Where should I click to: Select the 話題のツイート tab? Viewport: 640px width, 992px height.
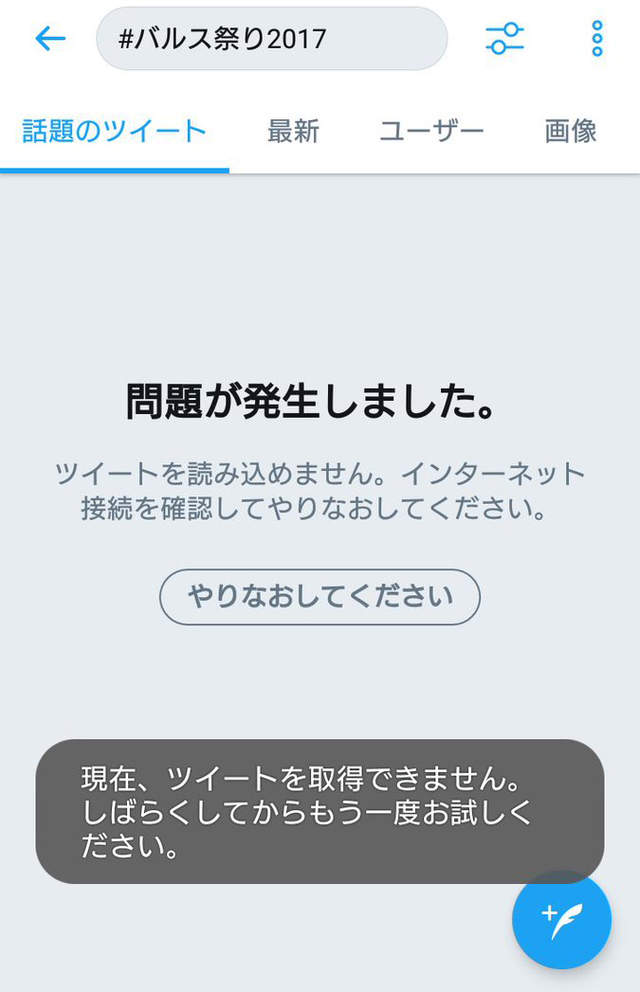114,131
